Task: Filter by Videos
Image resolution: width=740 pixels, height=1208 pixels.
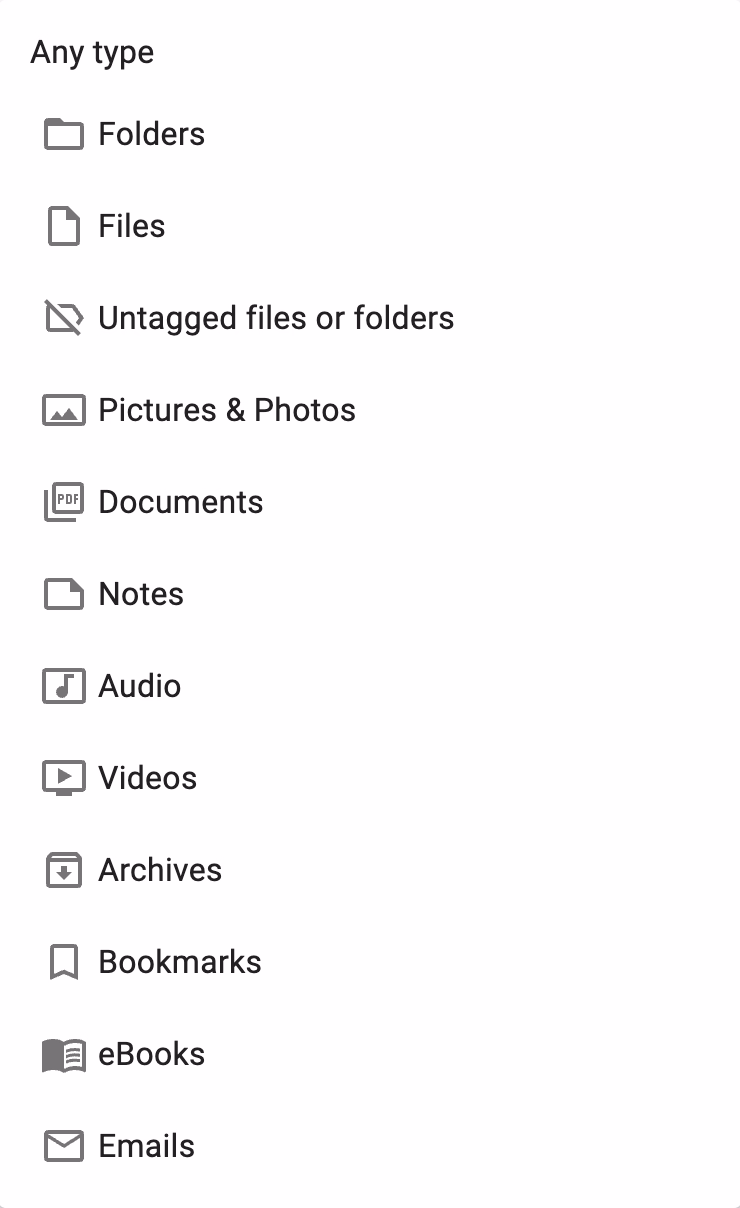Action: (x=147, y=778)
